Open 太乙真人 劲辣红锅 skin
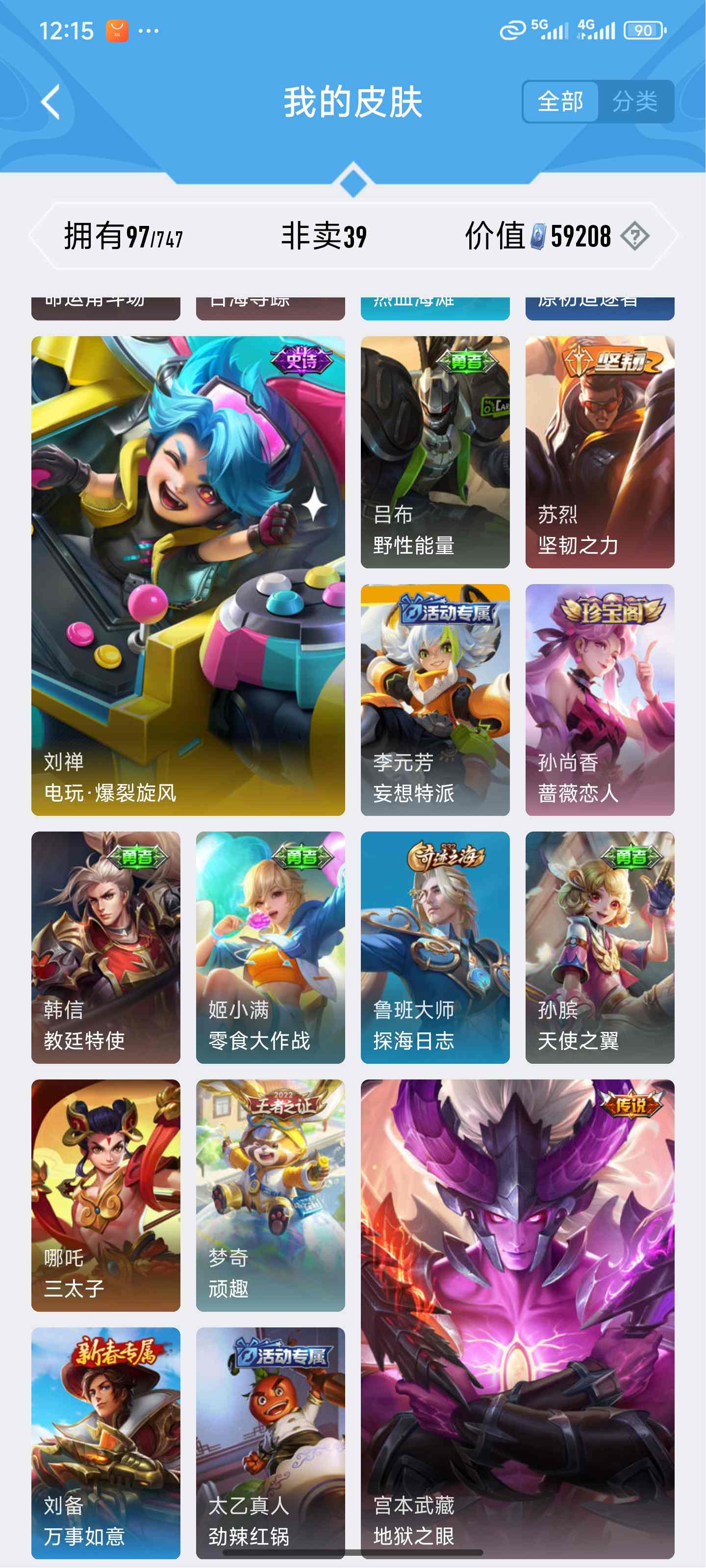This screenshot has width=706, height=1568. [270, 1442]
